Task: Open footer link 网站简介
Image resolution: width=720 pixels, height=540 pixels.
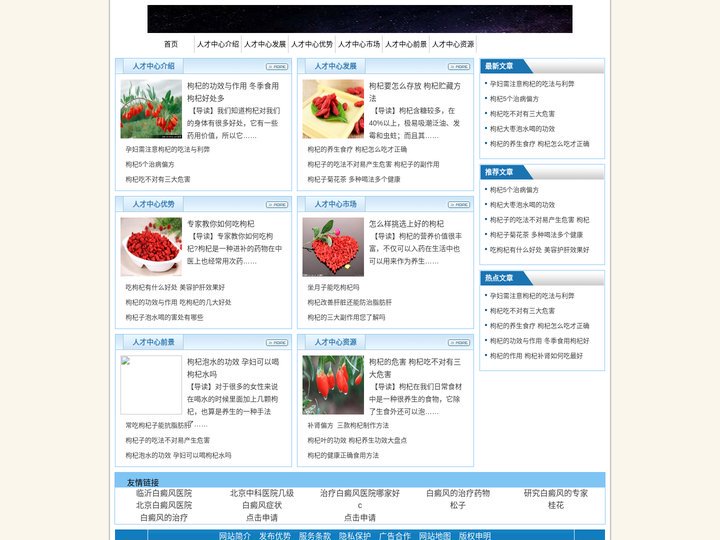Action: pyautogui.click(x=235, y=535)
